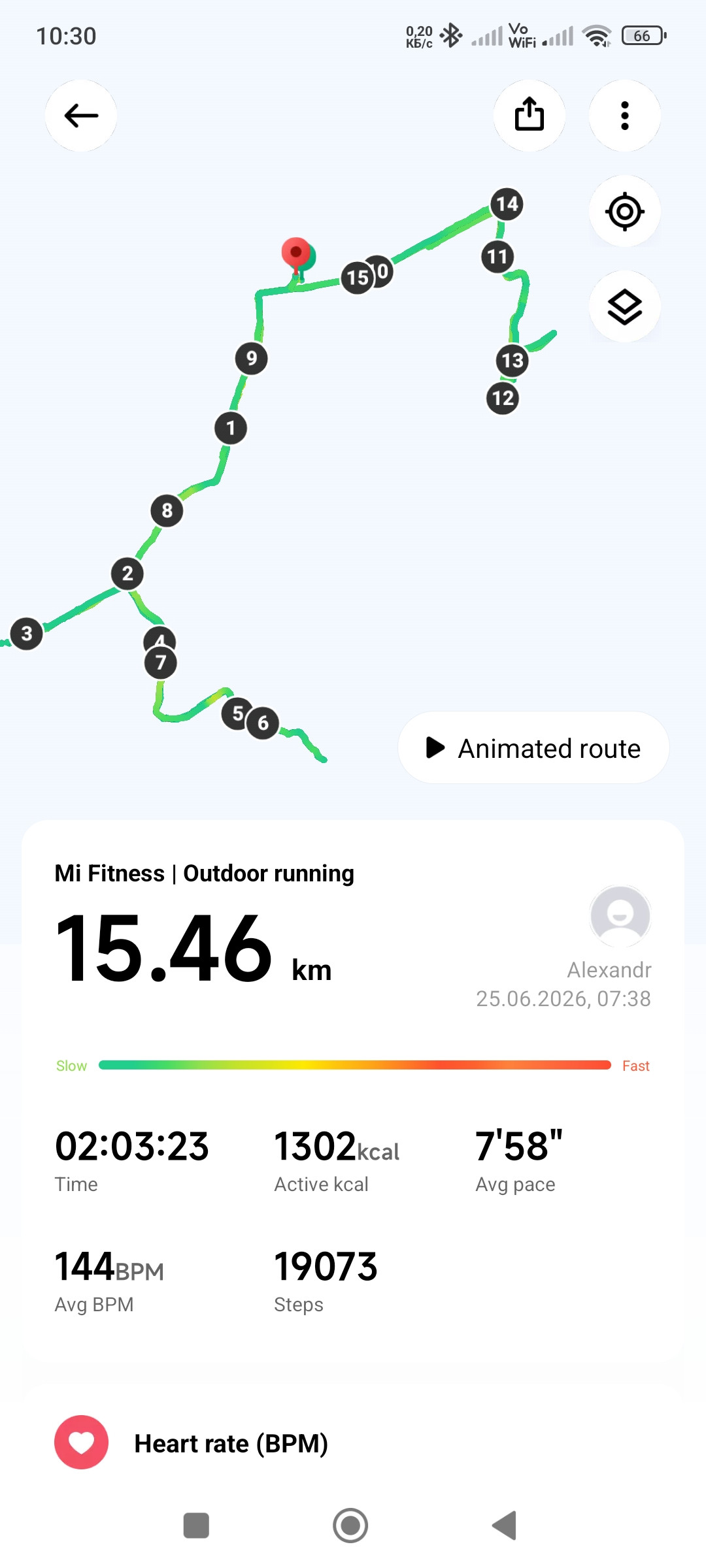Go back using the arrow button
The height and width of the screenshot is (1568, 706).
(x=81, y=116)
